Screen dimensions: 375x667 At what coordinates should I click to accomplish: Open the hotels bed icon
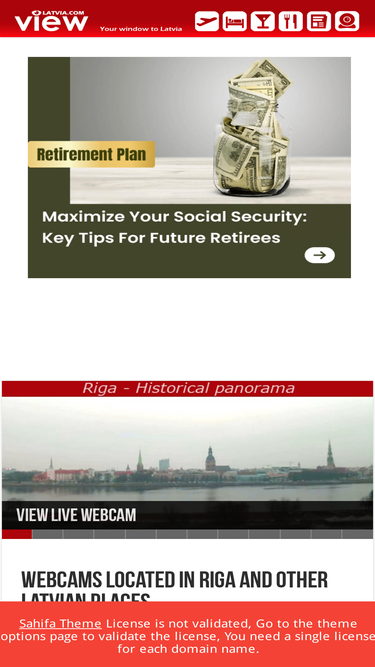[235, 21]
